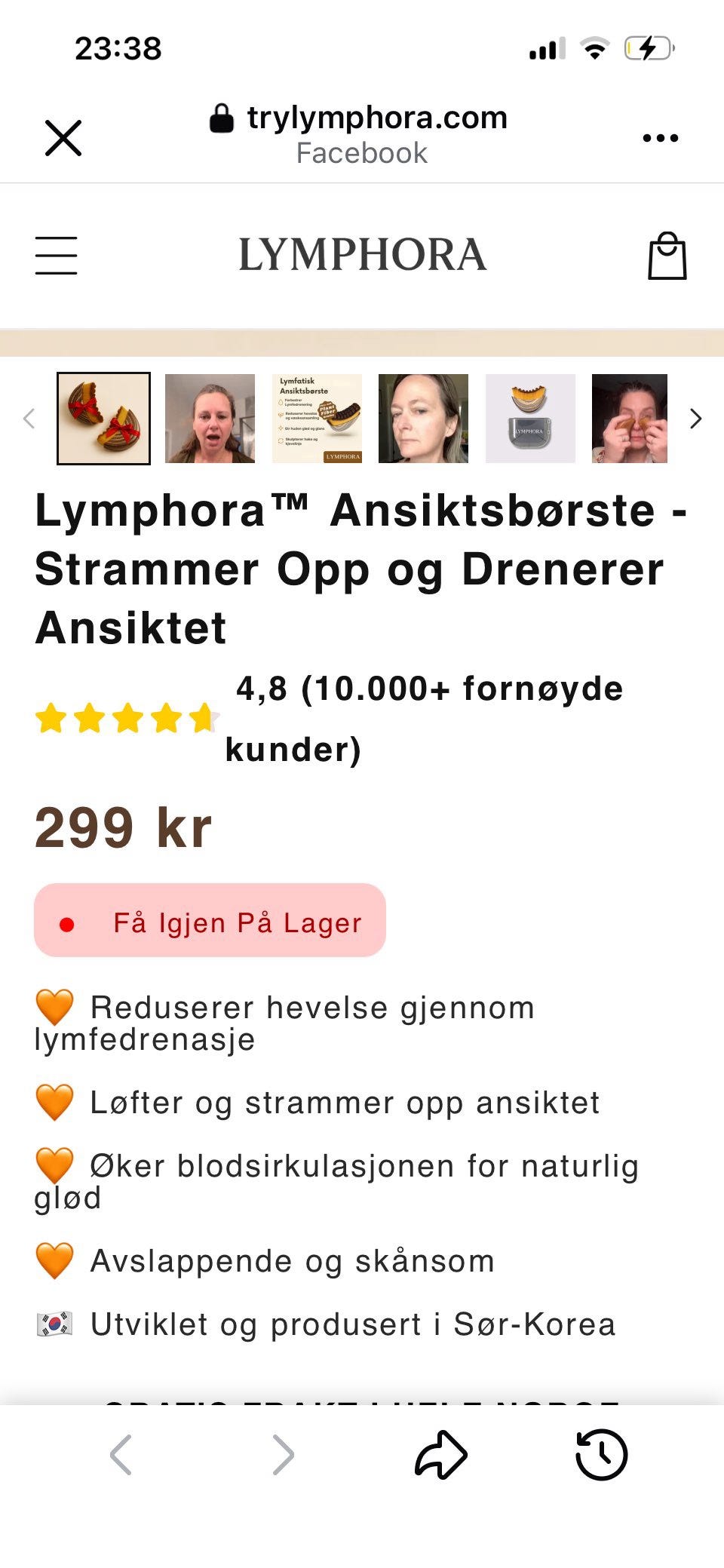Go forward to the next page
Image resolution: width=724 pixels, height=1568 pixels.
(x=283, y=1454)
